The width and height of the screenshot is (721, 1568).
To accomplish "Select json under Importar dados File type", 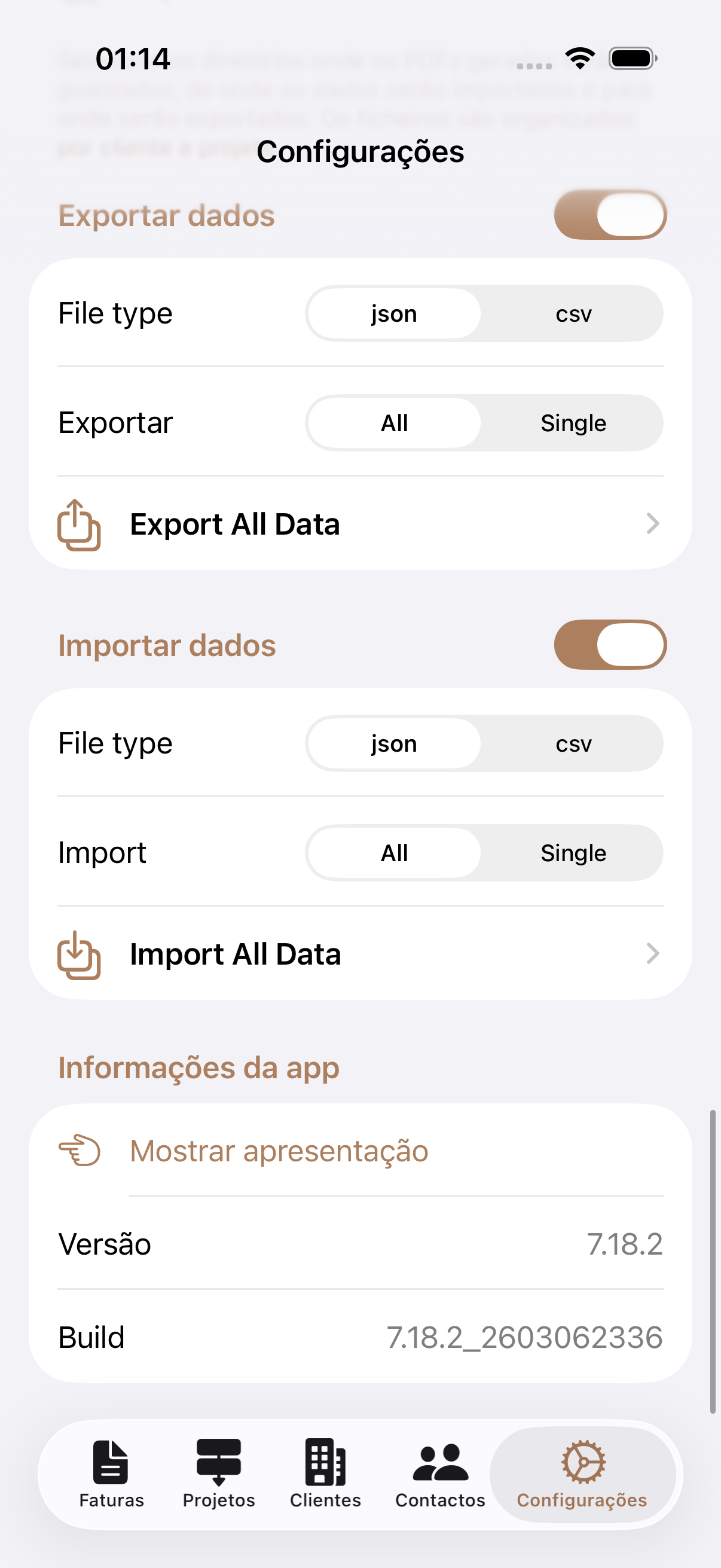I will pyautogui.click(x=394, y=744).
